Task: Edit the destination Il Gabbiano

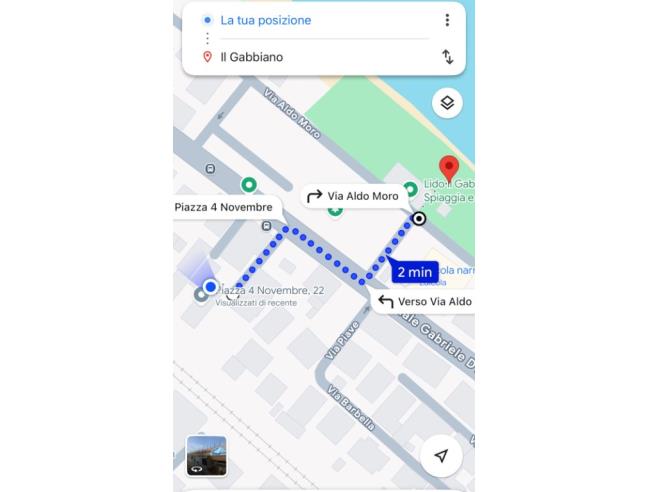Action: pyautogui.click(x=252, y=57)
